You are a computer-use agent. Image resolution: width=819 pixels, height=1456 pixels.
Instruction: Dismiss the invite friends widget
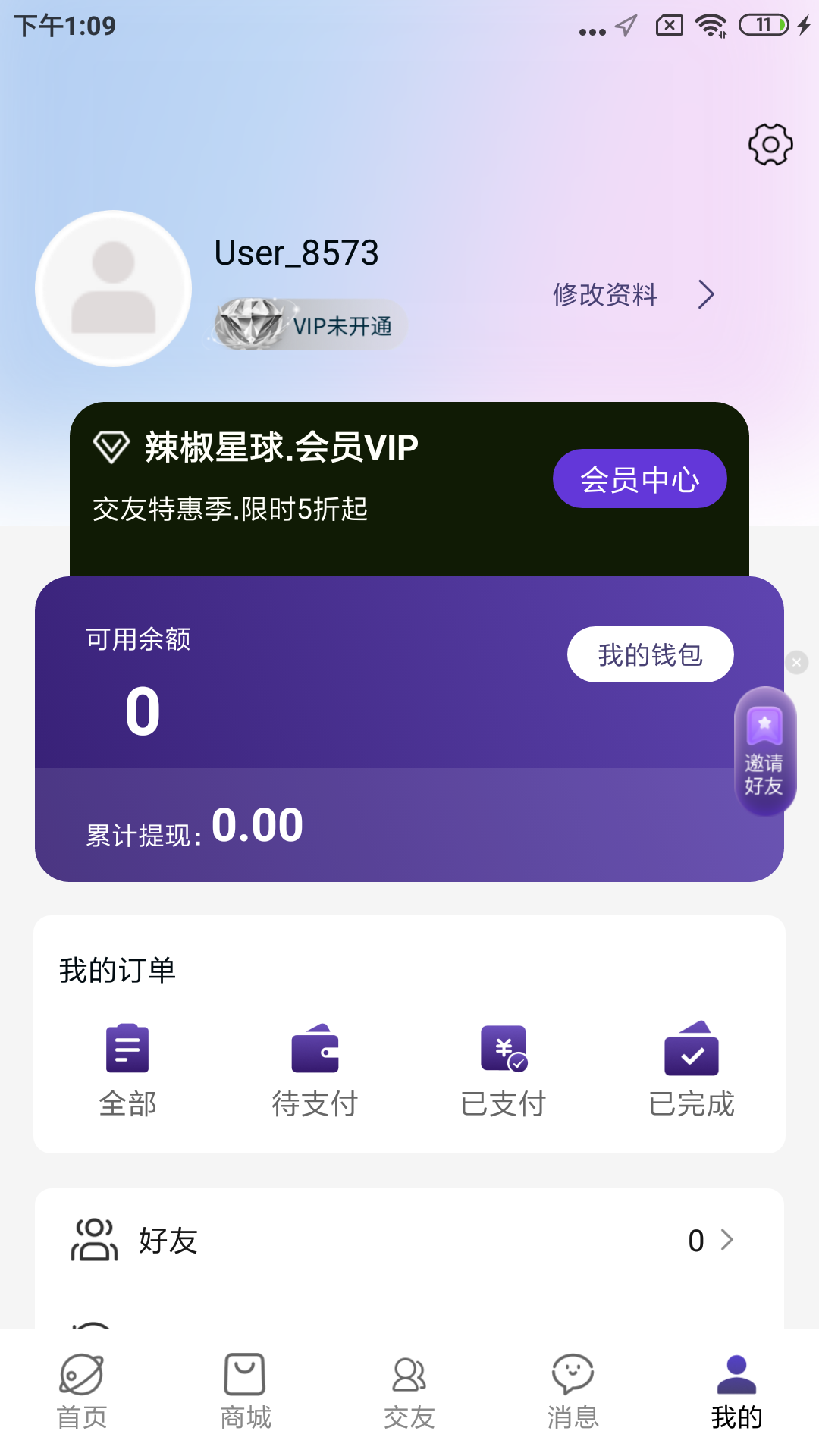pyautogui.click(x=796, y=661)
